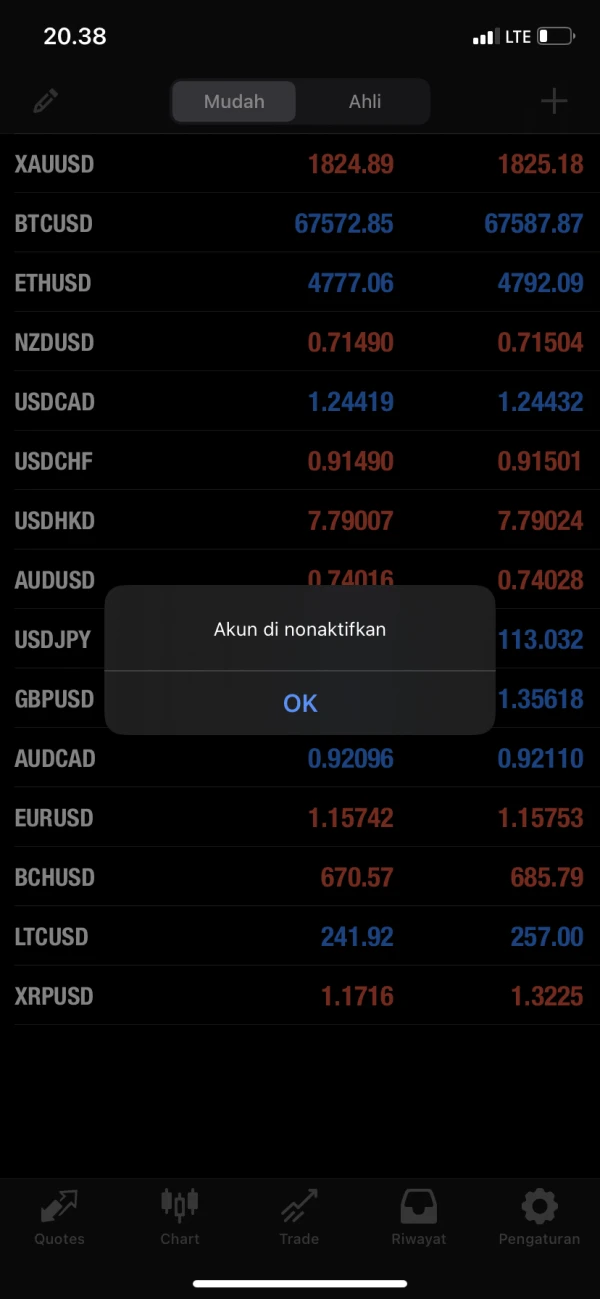
Task: Open the Quotes tab
Action: click(59, 1218)
